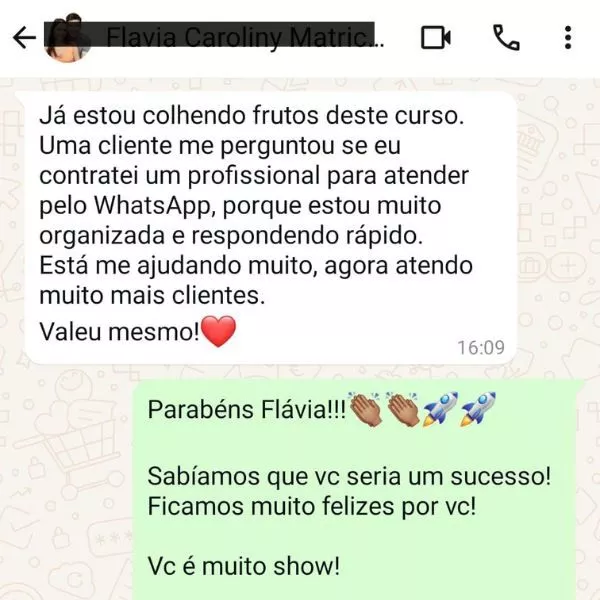Start a voice call with Flavia

(x=507, y=38)
